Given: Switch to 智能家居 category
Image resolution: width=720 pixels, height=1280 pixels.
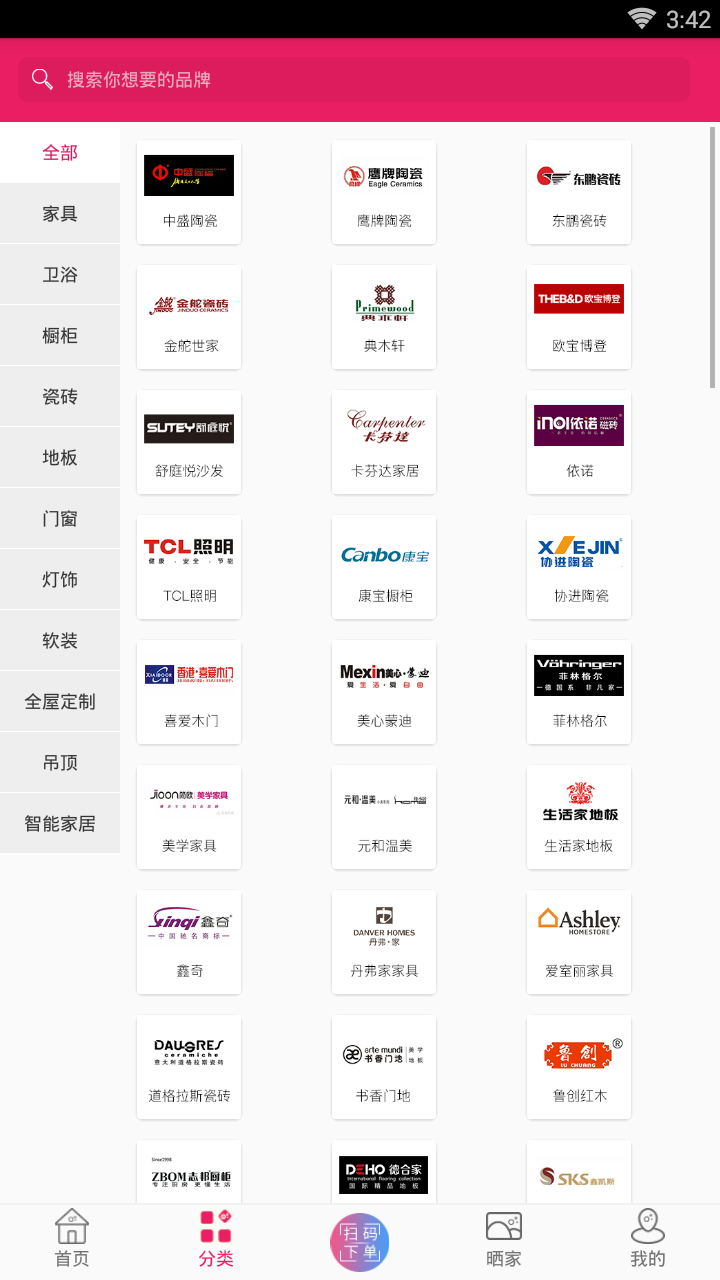Looking at the screenshot, I should click(60, 824).
